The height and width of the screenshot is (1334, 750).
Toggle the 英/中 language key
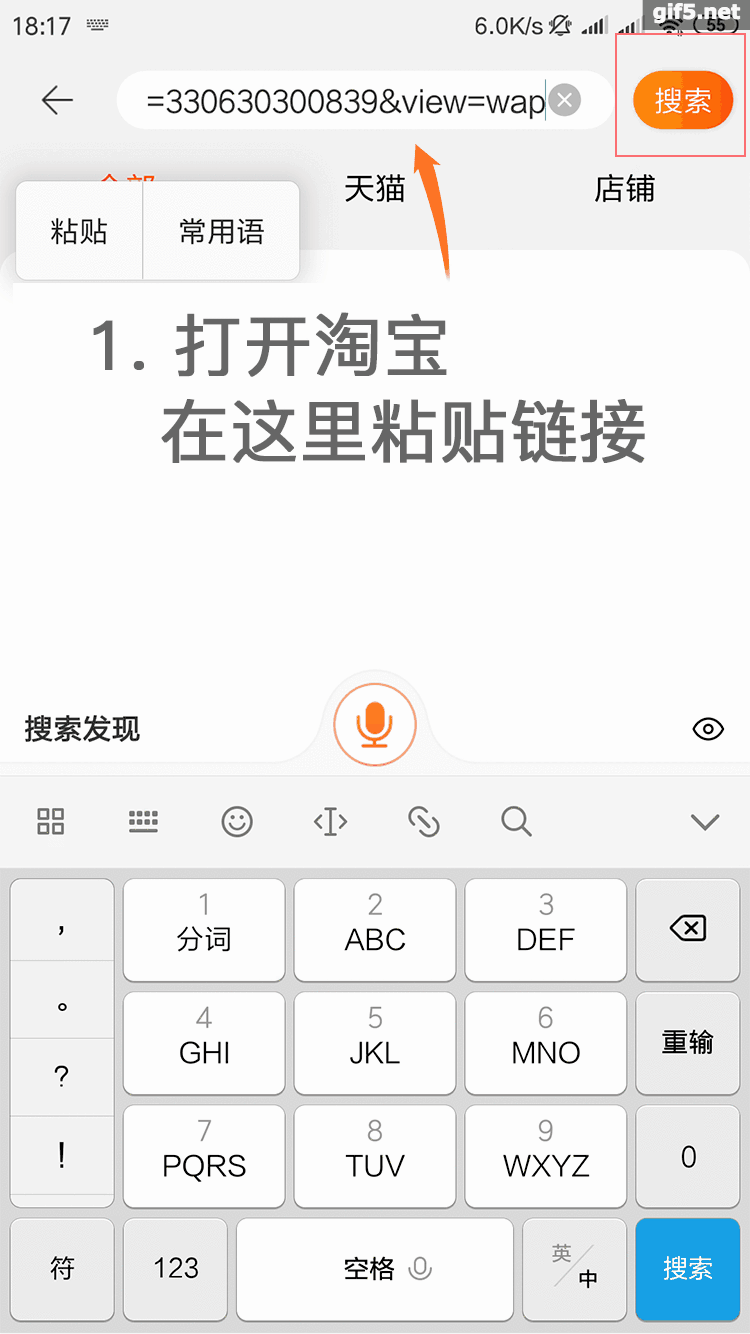[x=575, y=1268]
